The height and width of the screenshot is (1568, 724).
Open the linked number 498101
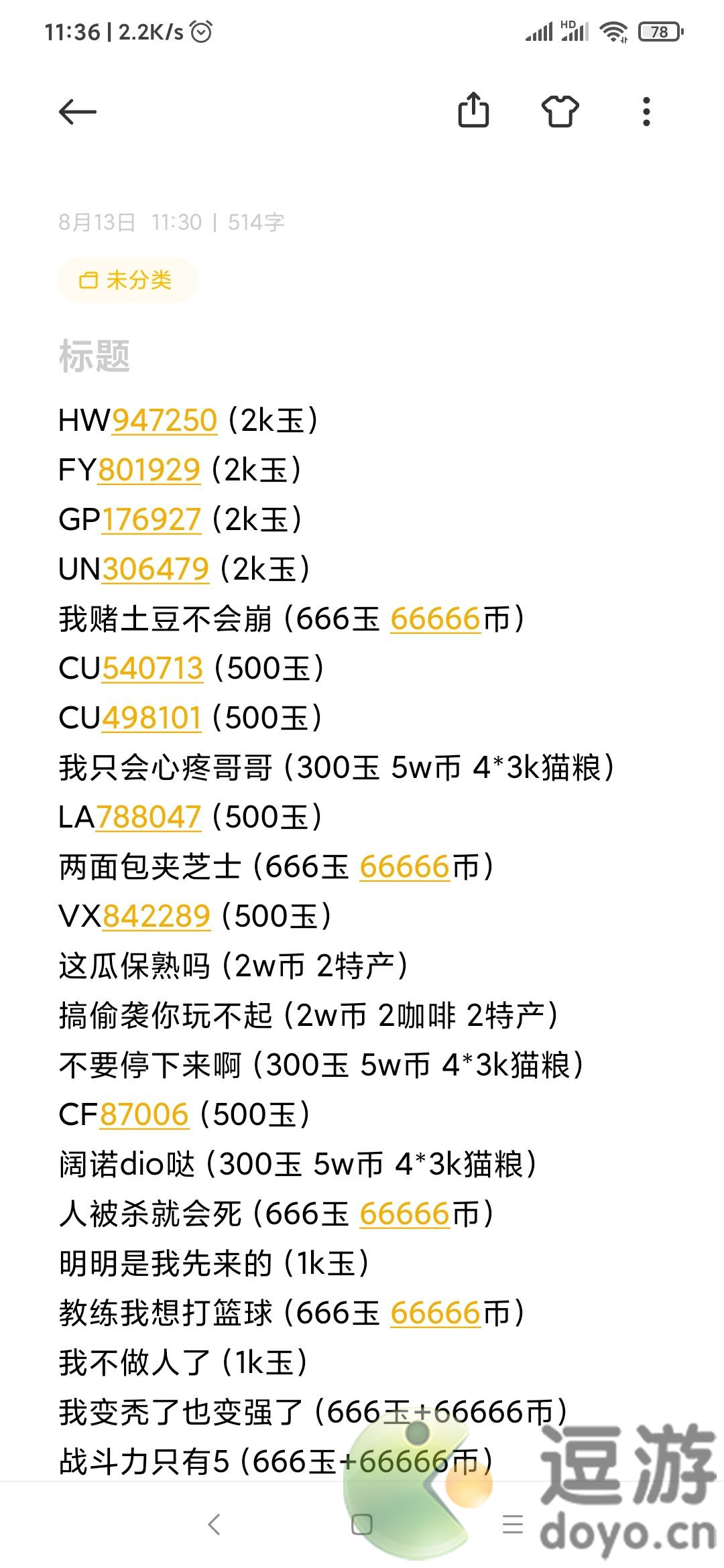(x=151, y=718)
